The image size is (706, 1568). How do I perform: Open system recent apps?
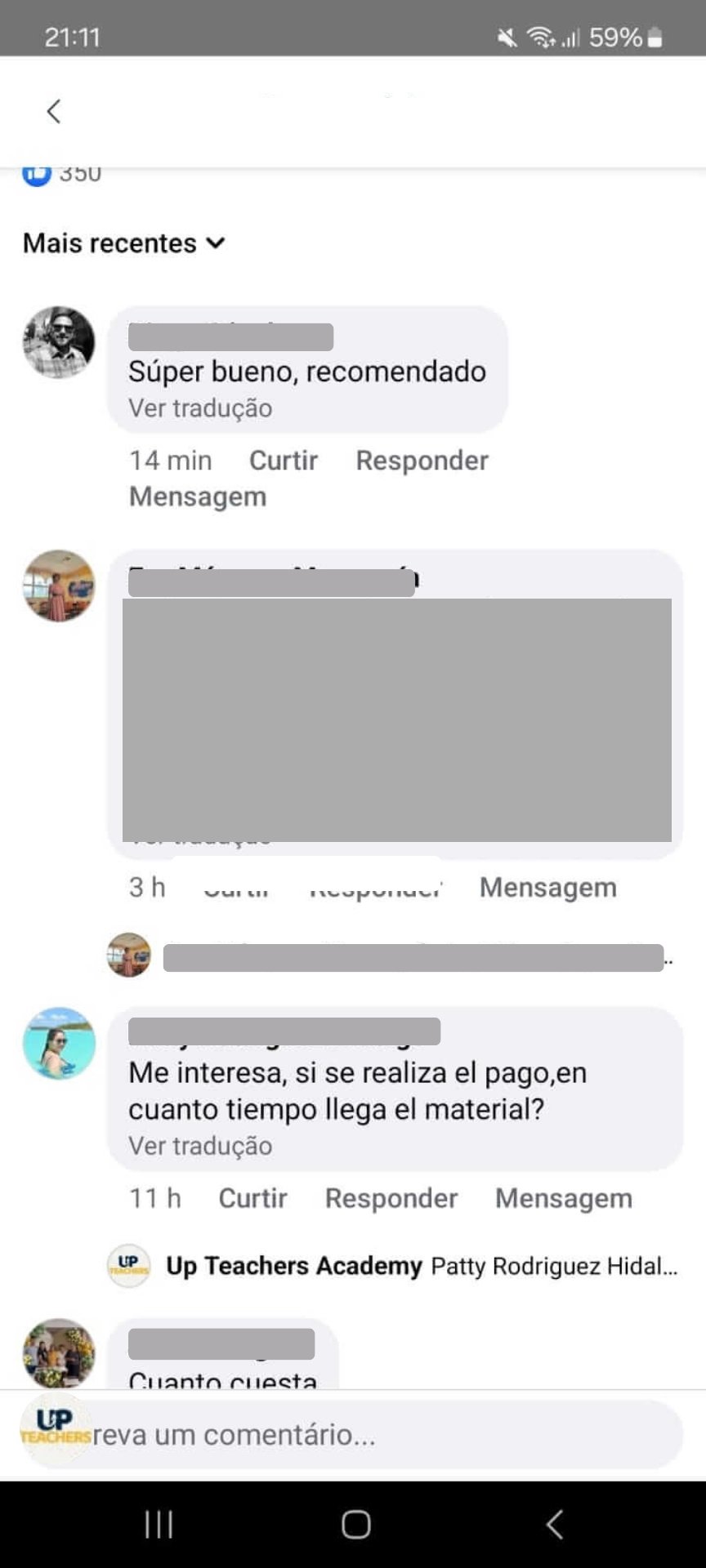(x=159, y=1524)
